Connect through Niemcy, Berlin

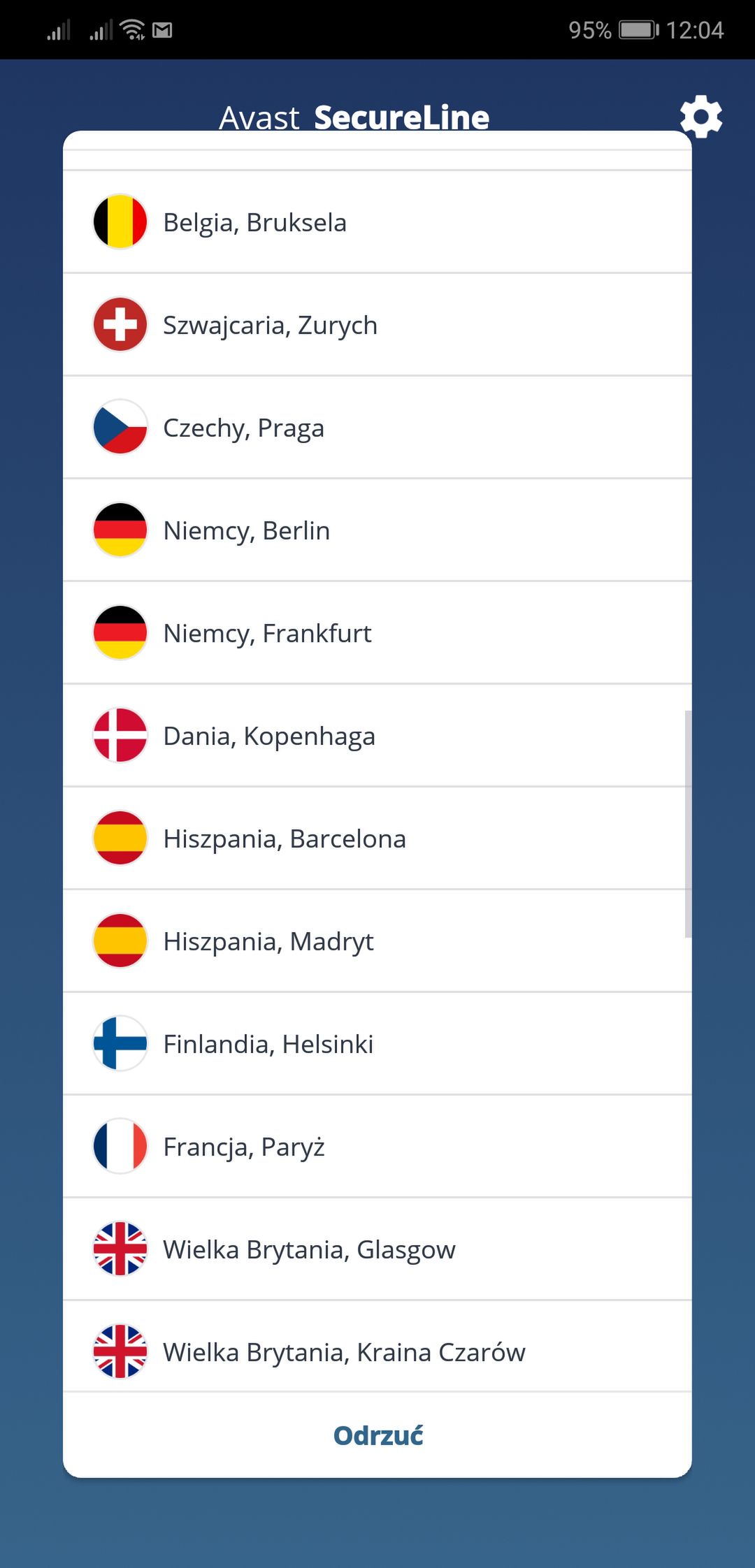pyautogui.click(x=377, y=530)
